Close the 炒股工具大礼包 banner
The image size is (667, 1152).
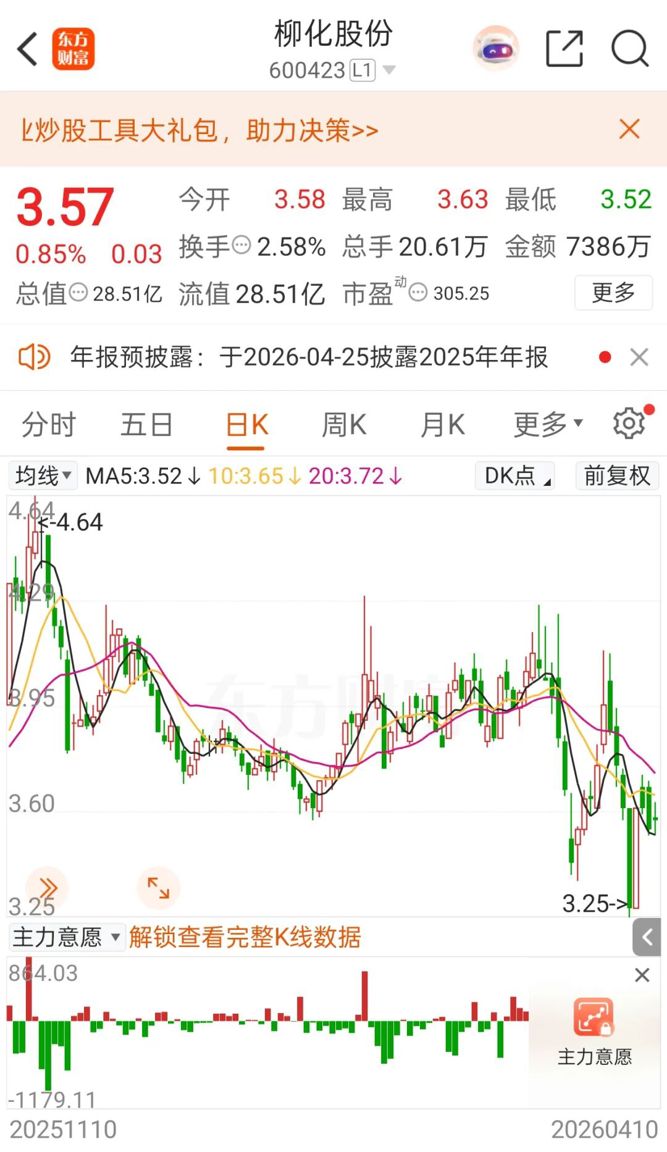click(x=629, y=129)
